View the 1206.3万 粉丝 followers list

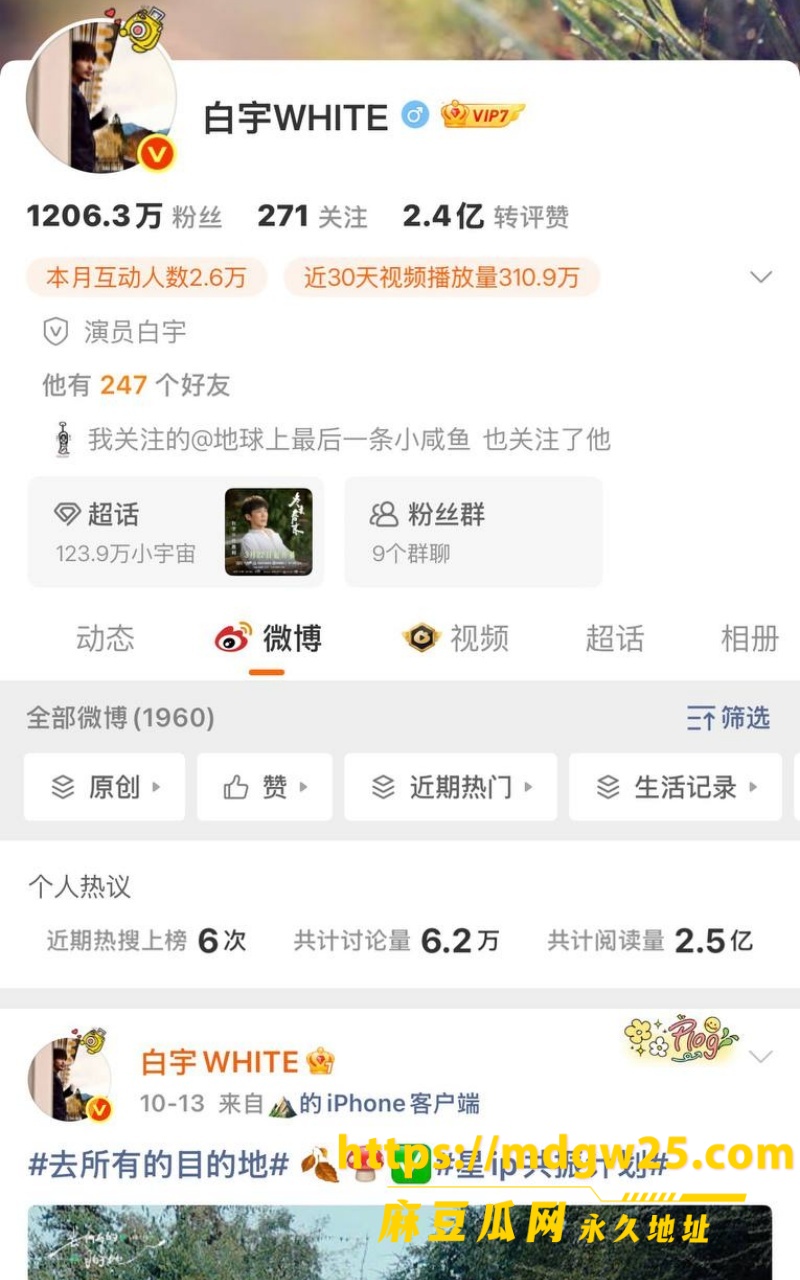point(124,216)
